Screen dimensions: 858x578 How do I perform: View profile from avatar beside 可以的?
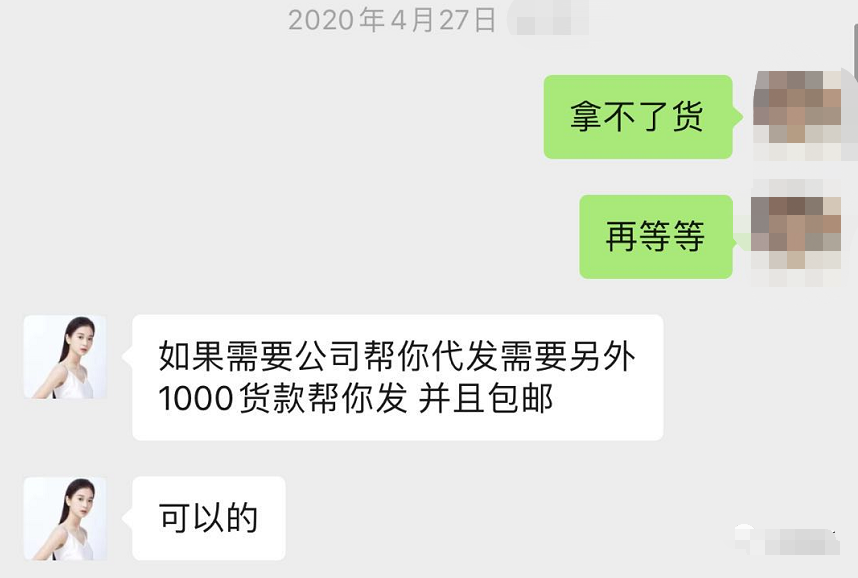65,518
